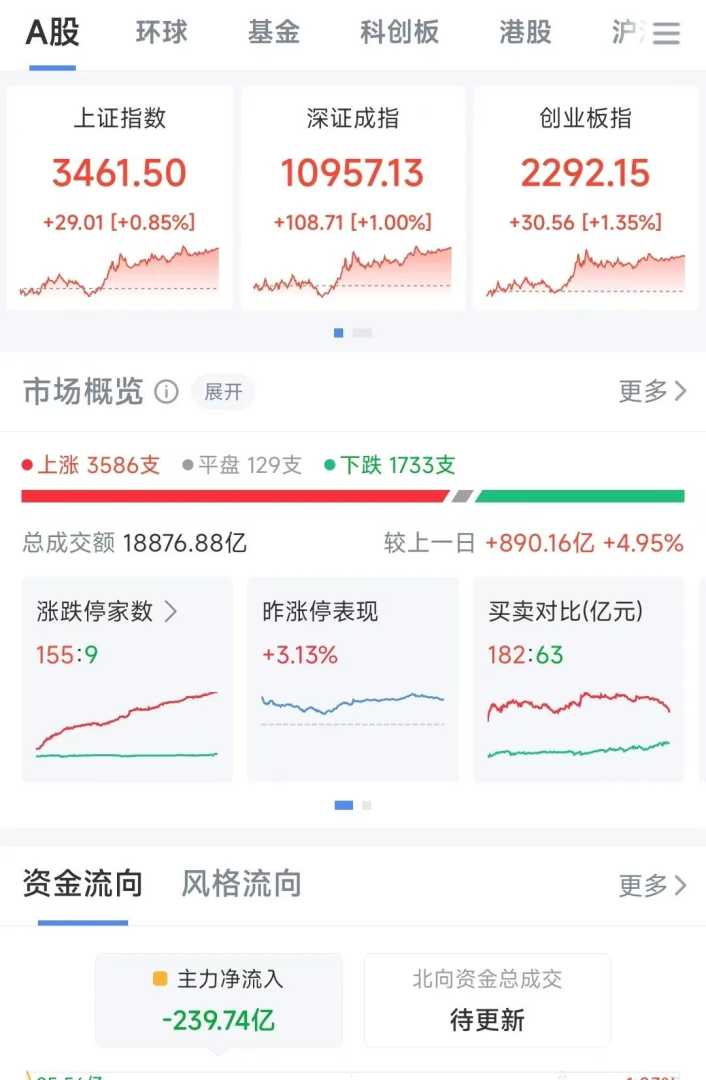Open the hamburger menu of market tabs
This screenshot has width=706, height=1080.
(x=666, y=34)
